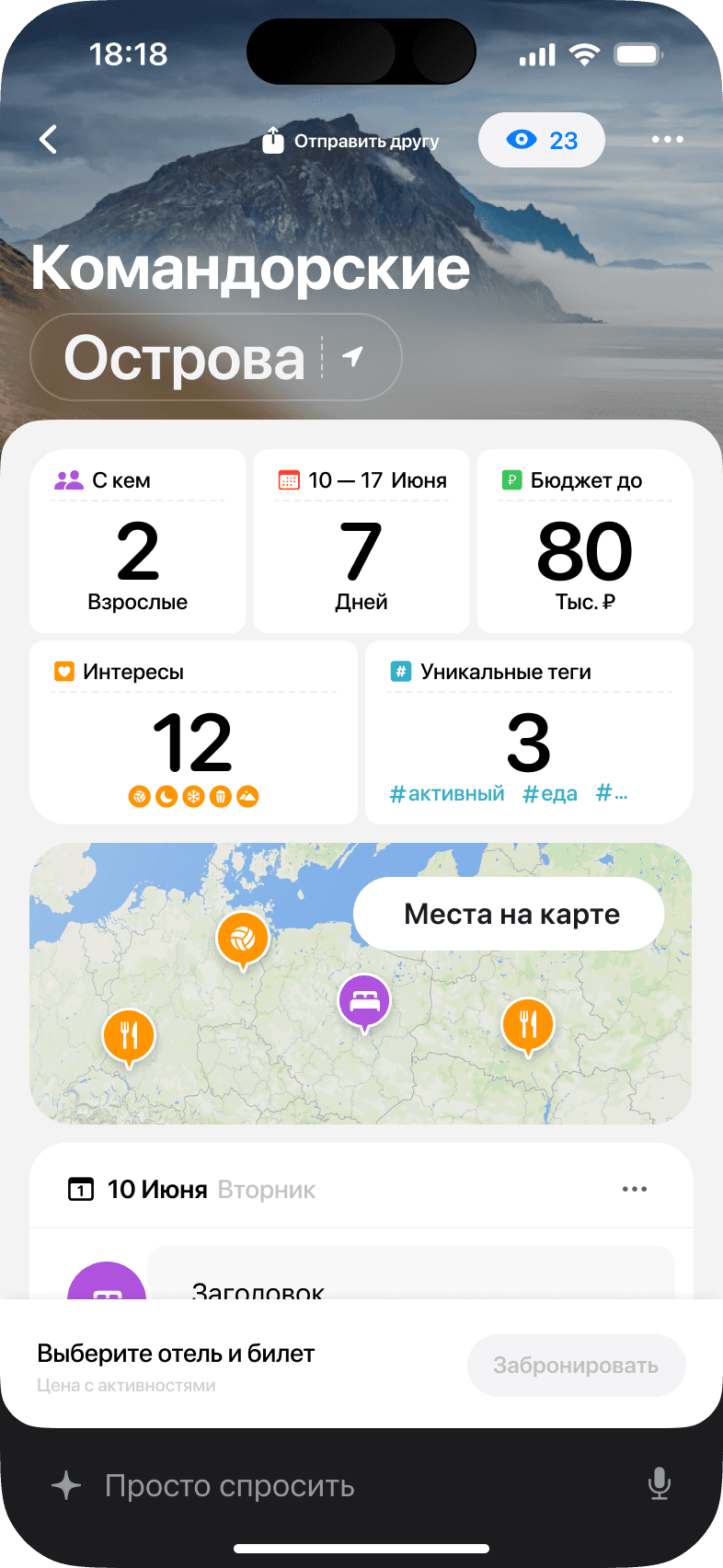Select the moon nightlife interest icon
The width and height of the screenshot is (723, 1568).
[166, 796]
